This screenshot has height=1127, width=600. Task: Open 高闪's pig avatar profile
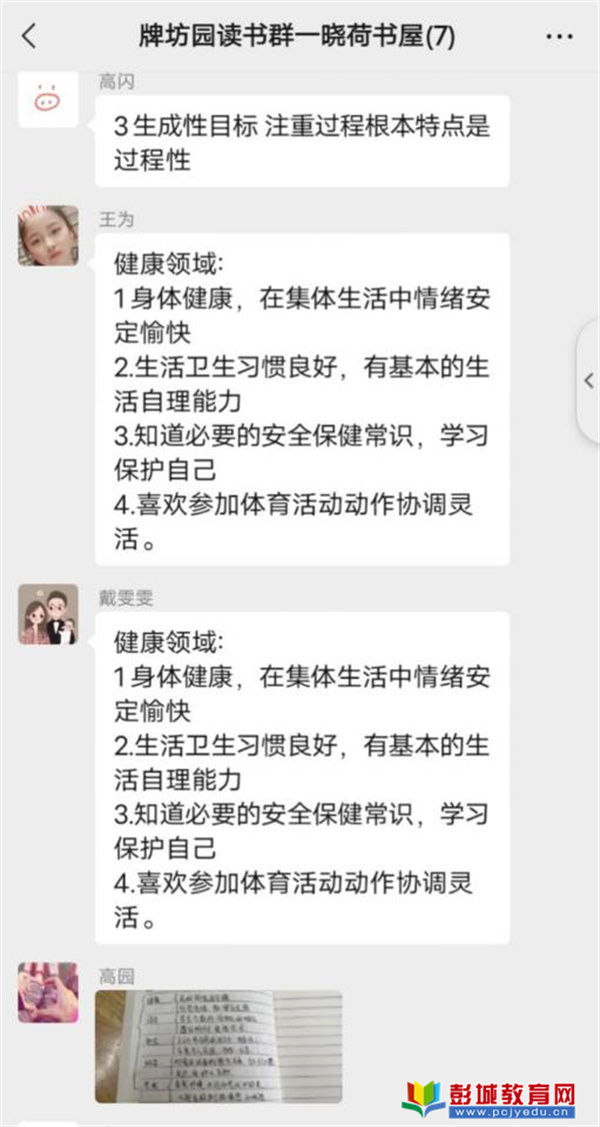(47, 98)
